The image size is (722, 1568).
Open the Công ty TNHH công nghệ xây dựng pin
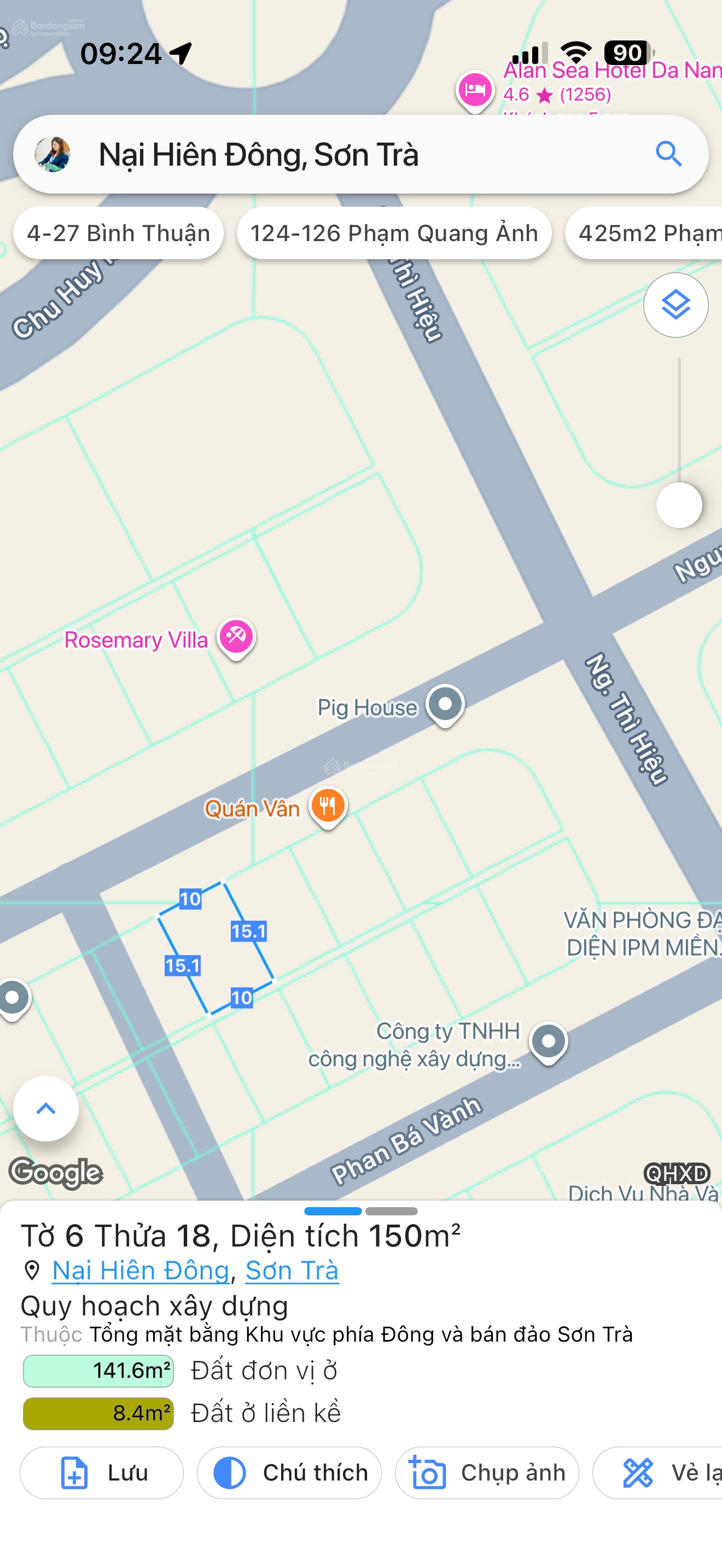point(549,1042)
